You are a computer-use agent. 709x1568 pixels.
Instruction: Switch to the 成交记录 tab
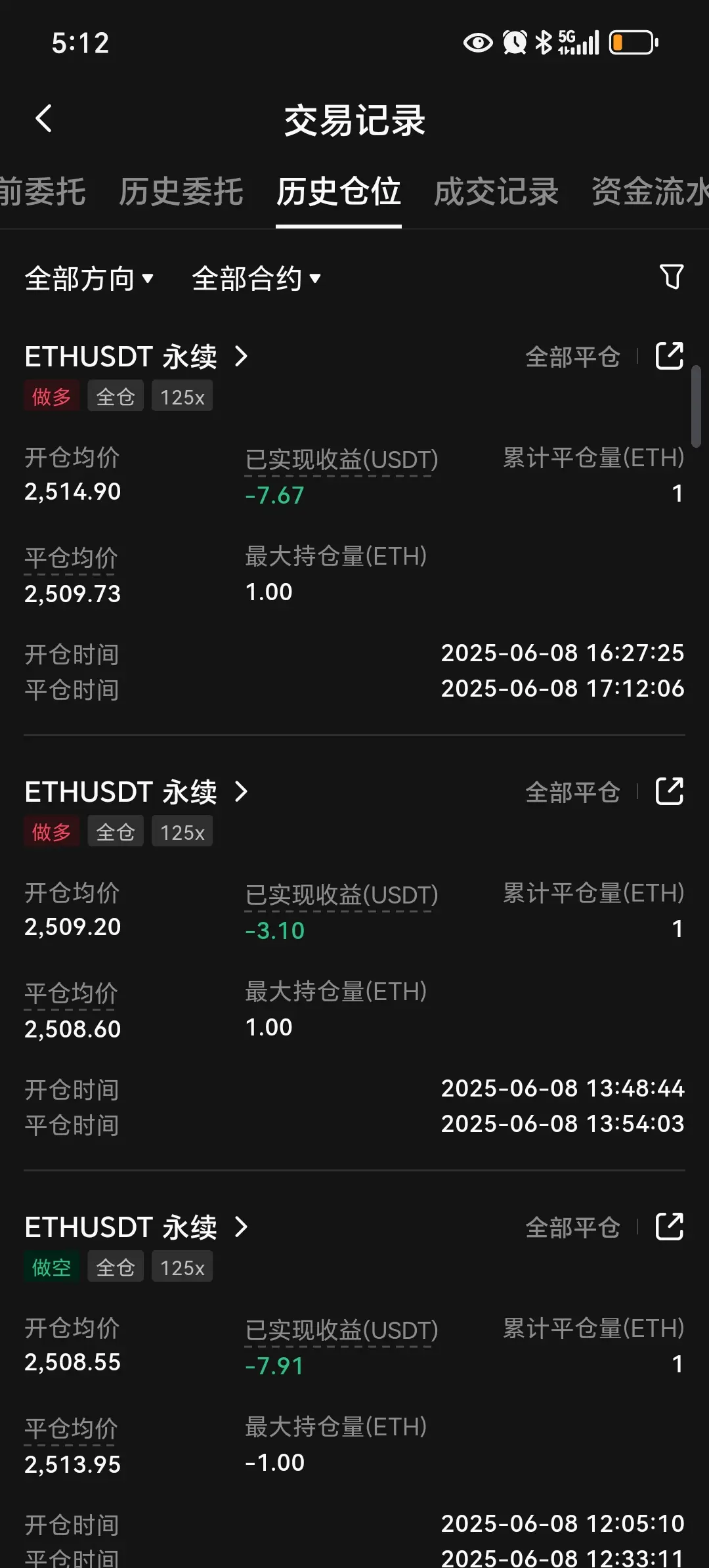(496, 192)
